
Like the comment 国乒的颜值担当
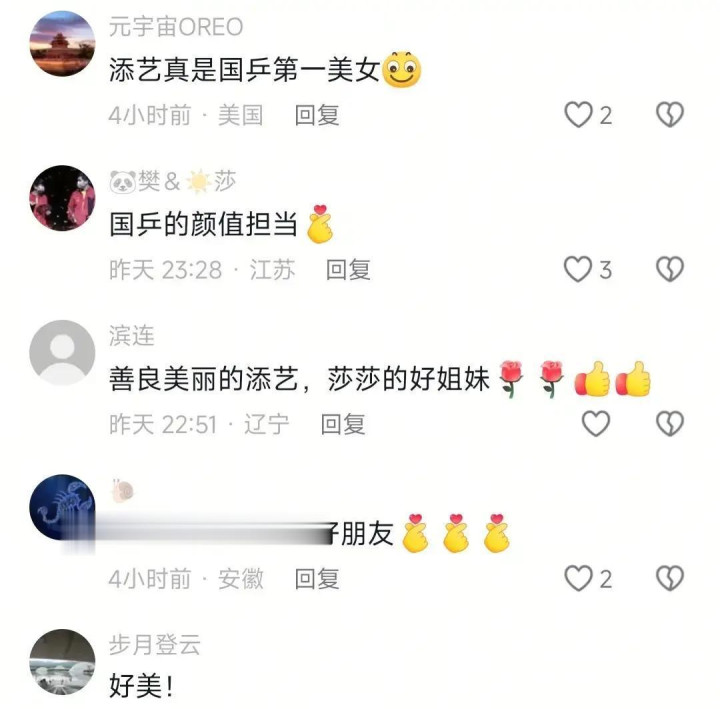click(579, 269)
